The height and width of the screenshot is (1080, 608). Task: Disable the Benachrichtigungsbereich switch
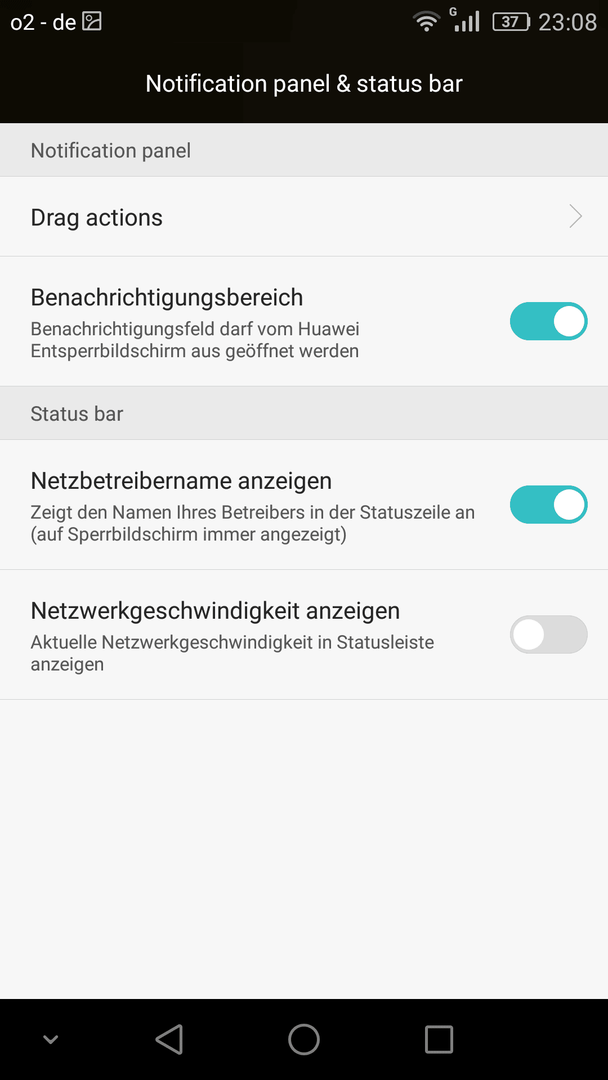point(548,321)
